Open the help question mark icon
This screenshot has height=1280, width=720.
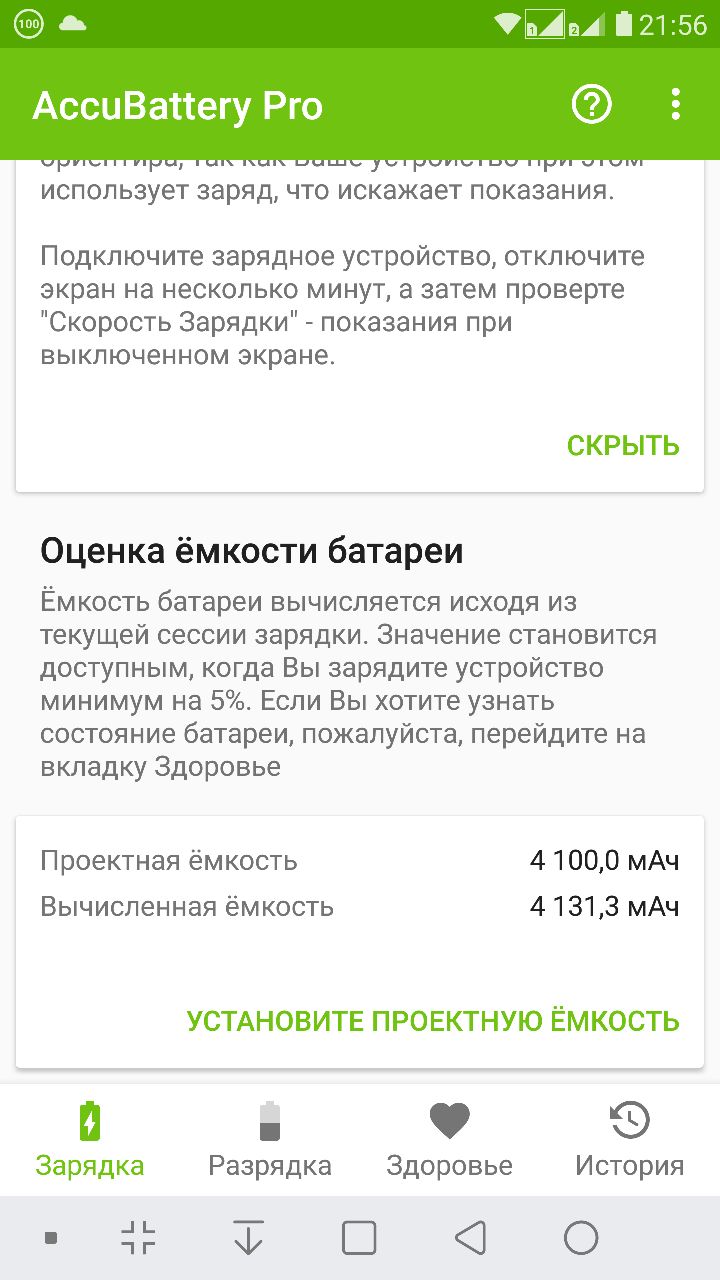pyautogui.click(x=591, y=104)
